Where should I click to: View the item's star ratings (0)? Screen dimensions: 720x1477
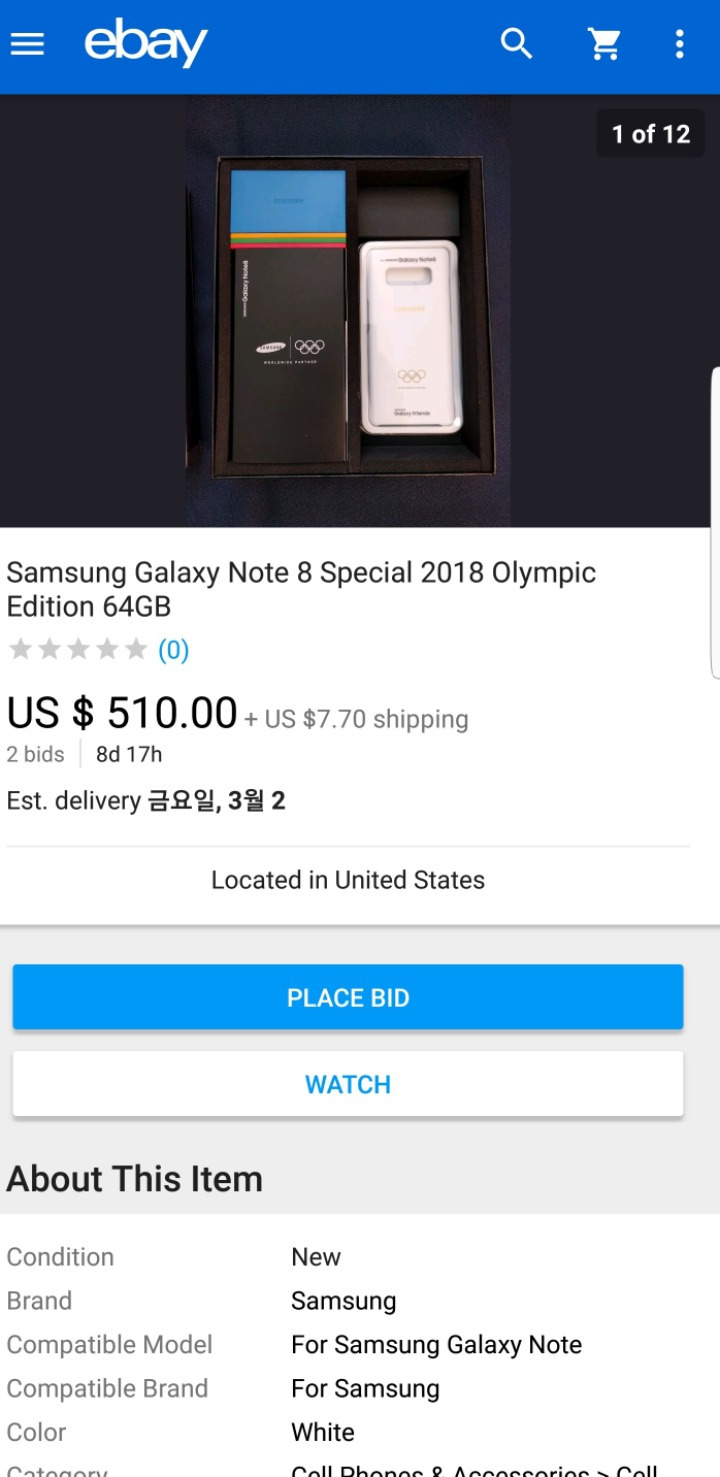pos(98,651)
